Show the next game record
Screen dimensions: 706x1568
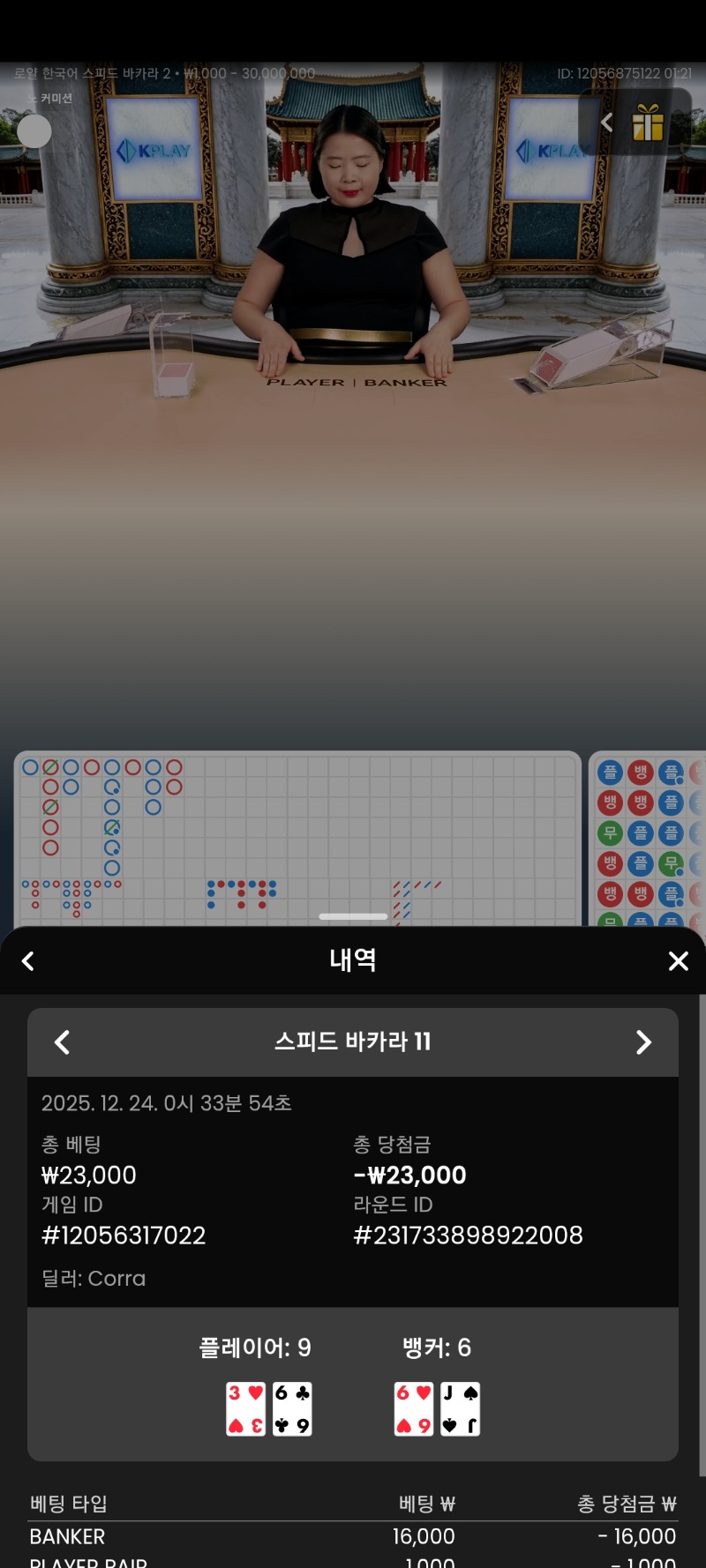click(643, 1042)
